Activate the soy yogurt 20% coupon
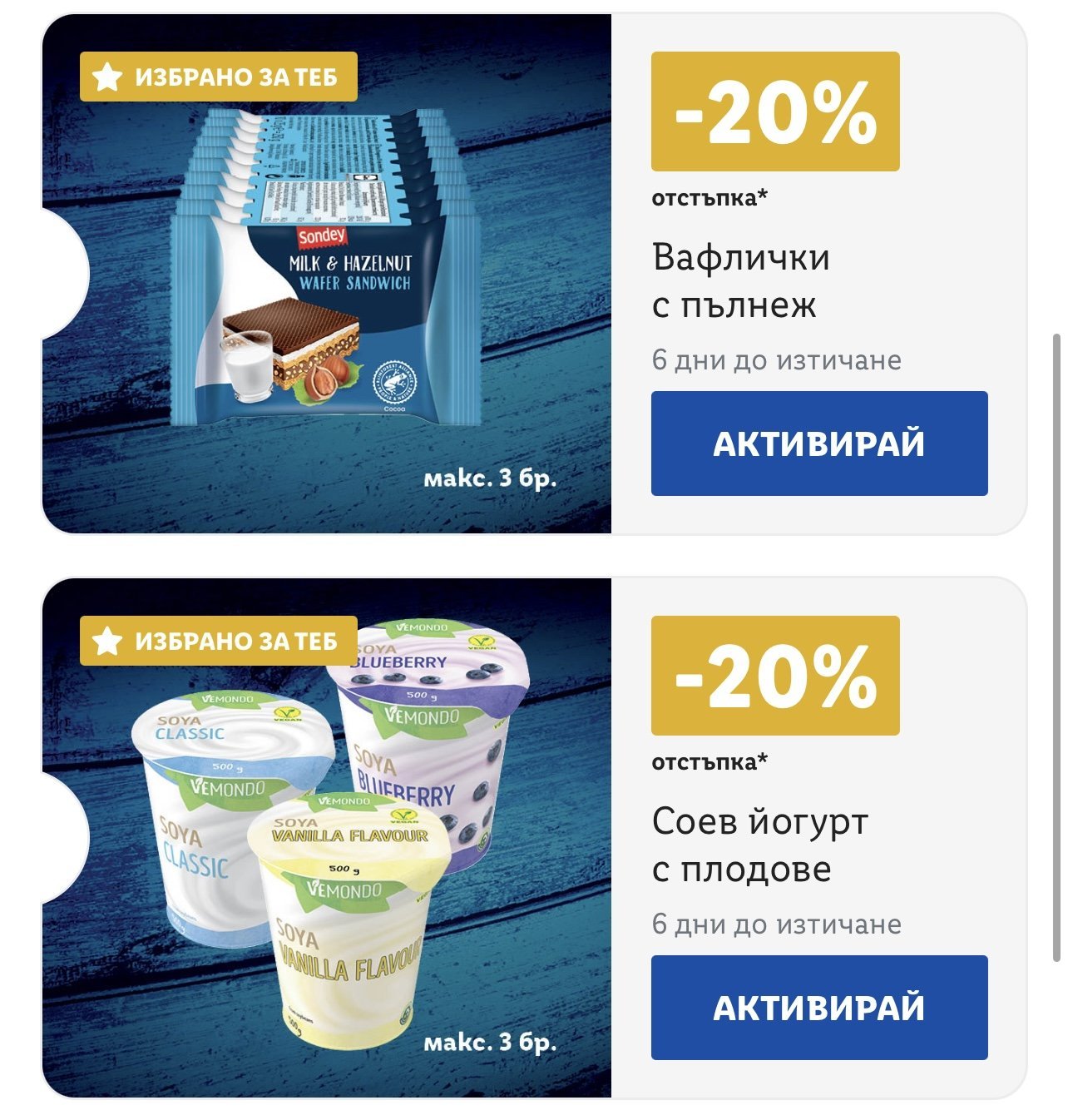1068x1120 pixels. (x=818, y=1008)
